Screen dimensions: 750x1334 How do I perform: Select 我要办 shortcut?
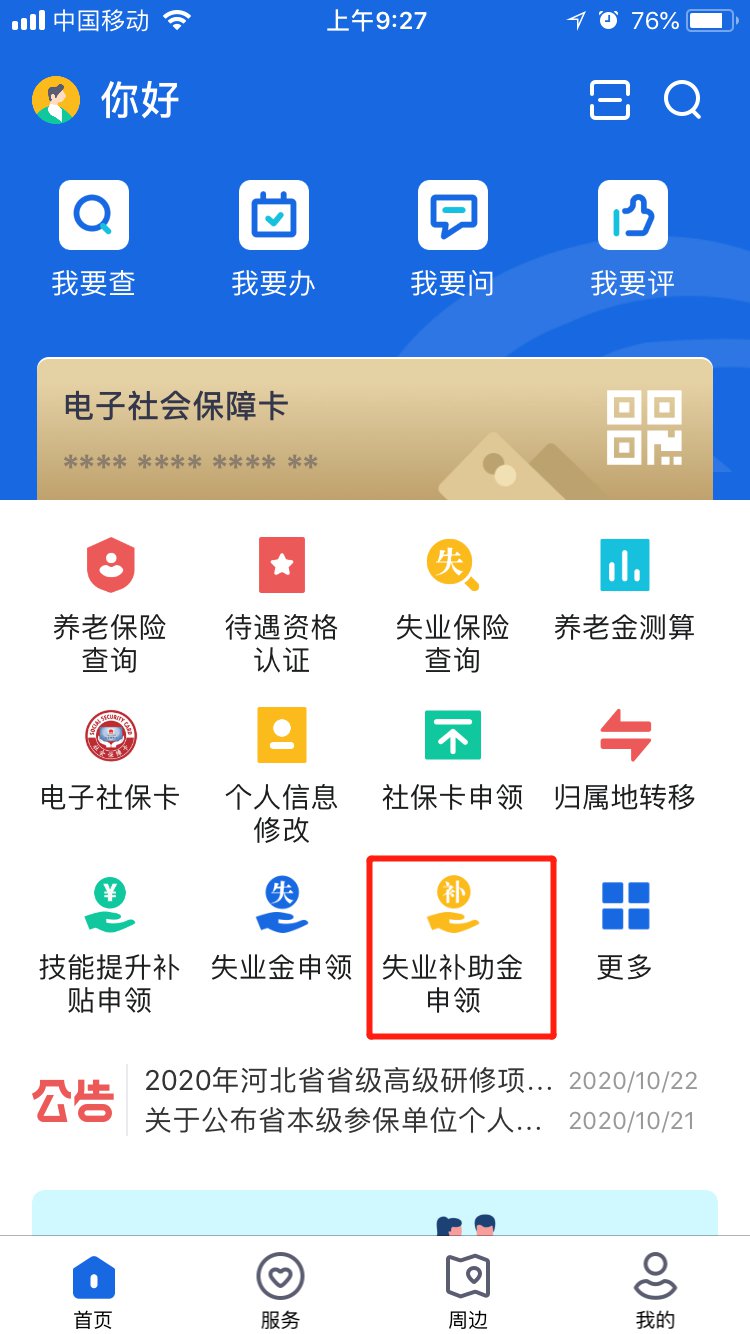273,238
